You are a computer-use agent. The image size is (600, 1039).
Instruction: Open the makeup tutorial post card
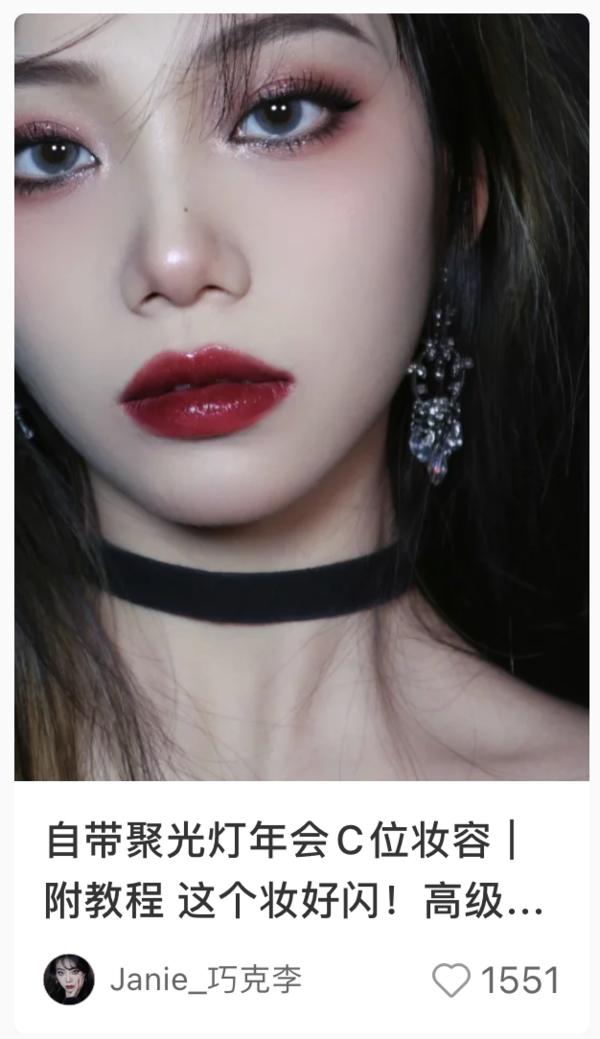pyautogui.click(x=300, y=400)
